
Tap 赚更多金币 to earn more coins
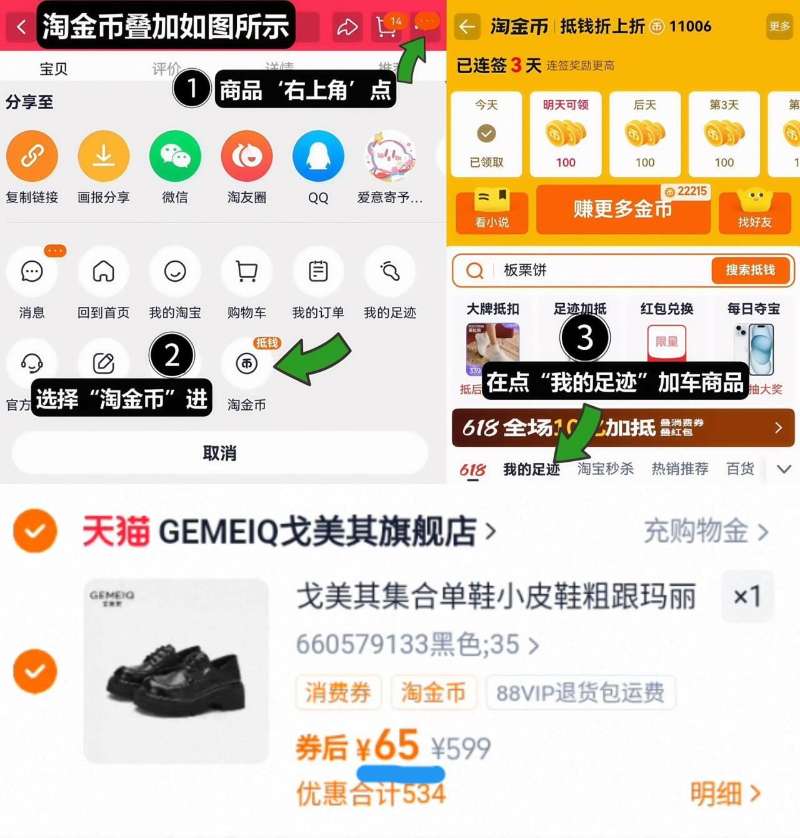point(623,211)
